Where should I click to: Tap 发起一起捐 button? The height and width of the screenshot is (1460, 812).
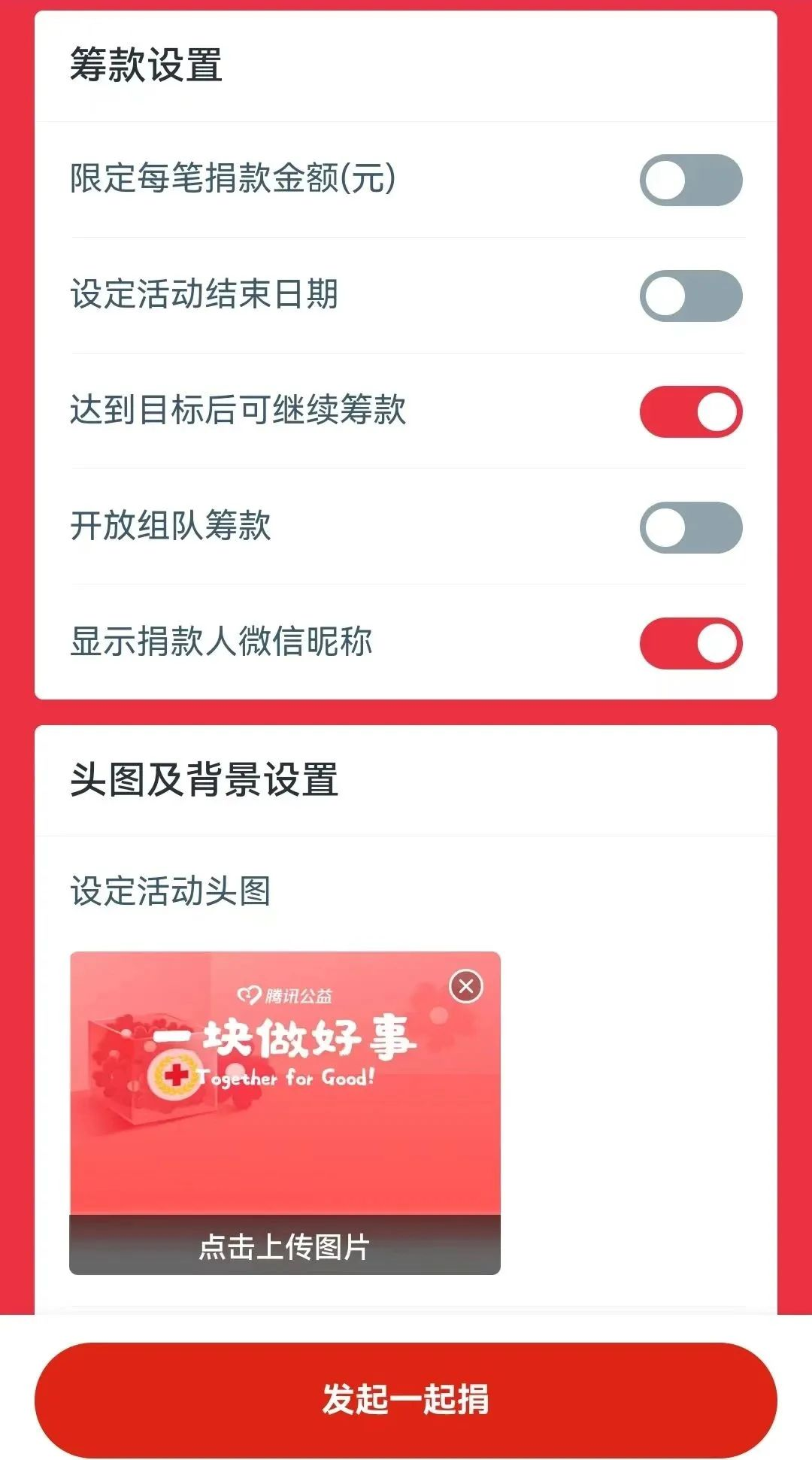click(405, 1400)
